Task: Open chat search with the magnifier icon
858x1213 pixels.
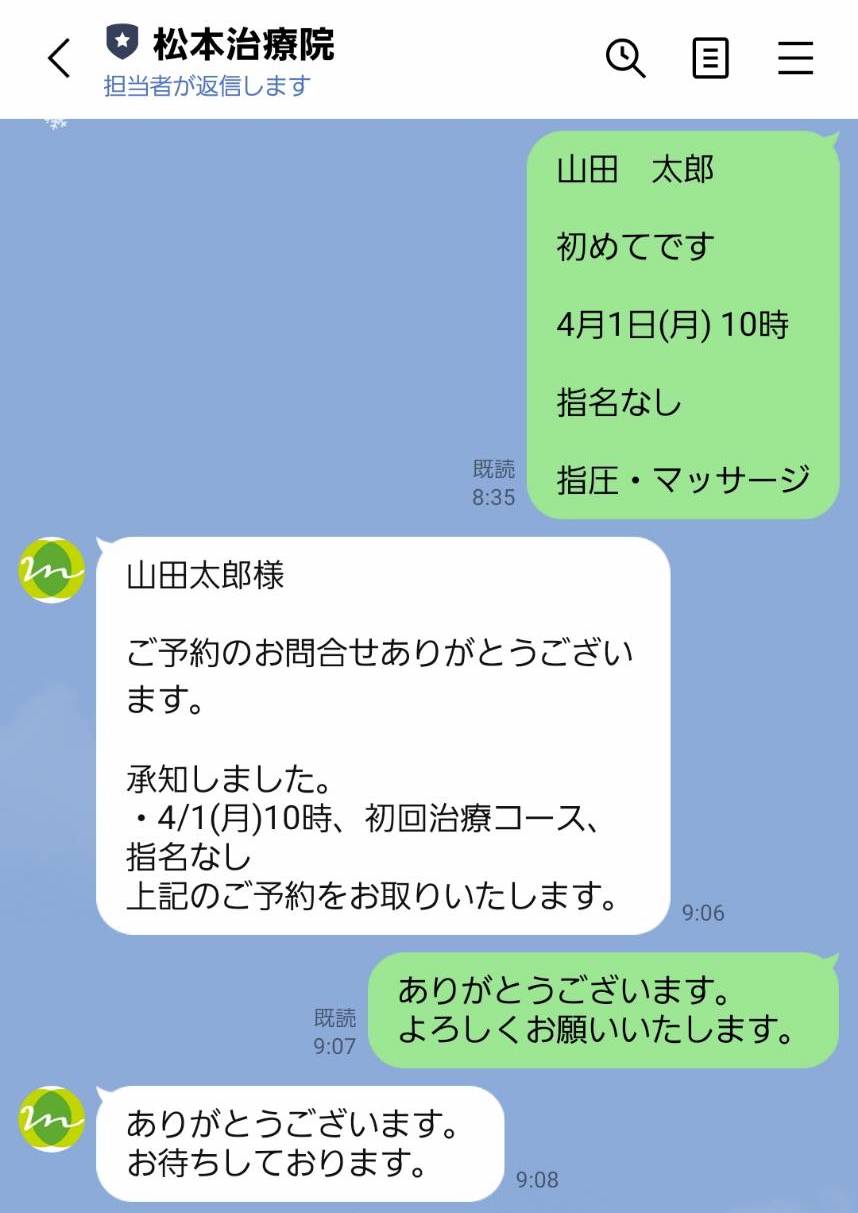Action: pos(626,58)
